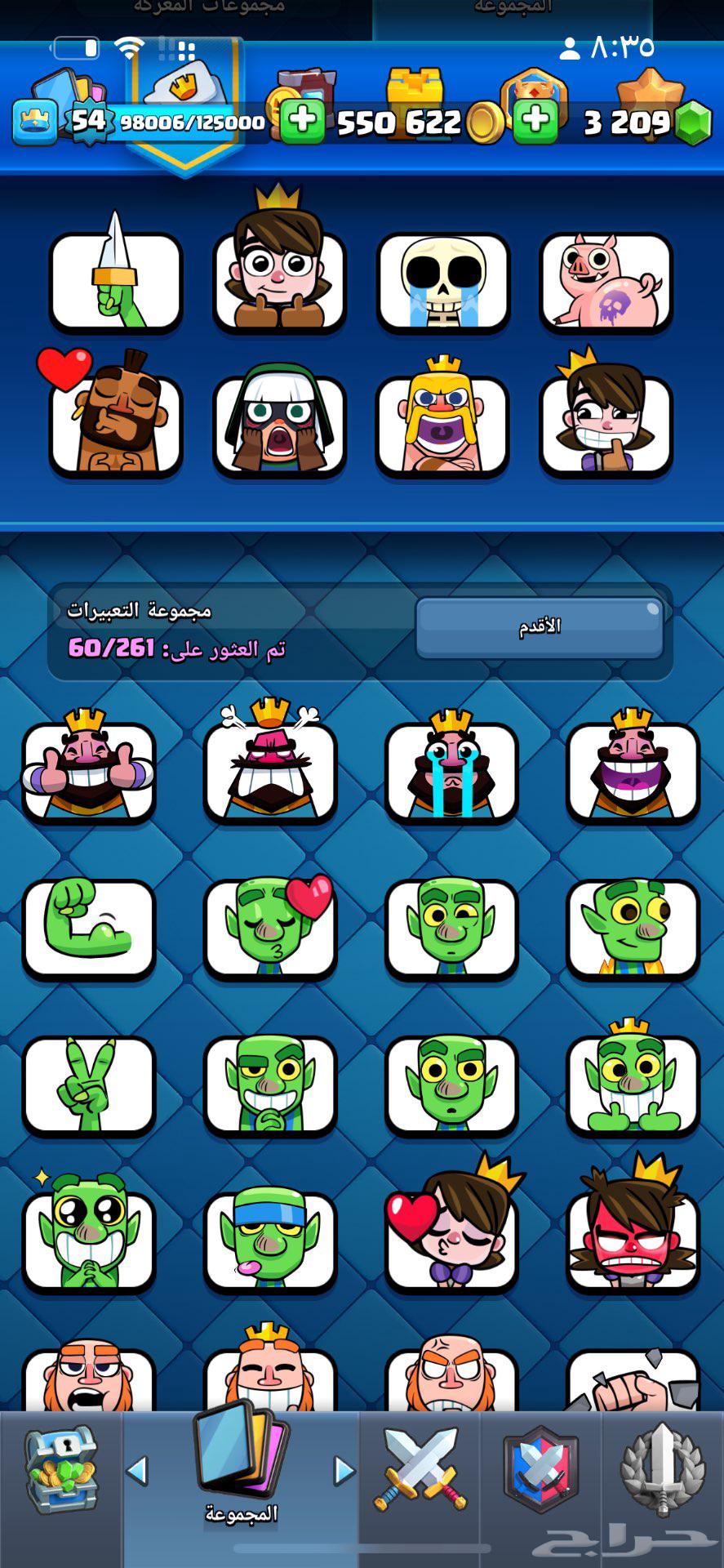Open the player profile crown icon
The height and width of the screenshot is (1568, 724).
pos(35,122)
